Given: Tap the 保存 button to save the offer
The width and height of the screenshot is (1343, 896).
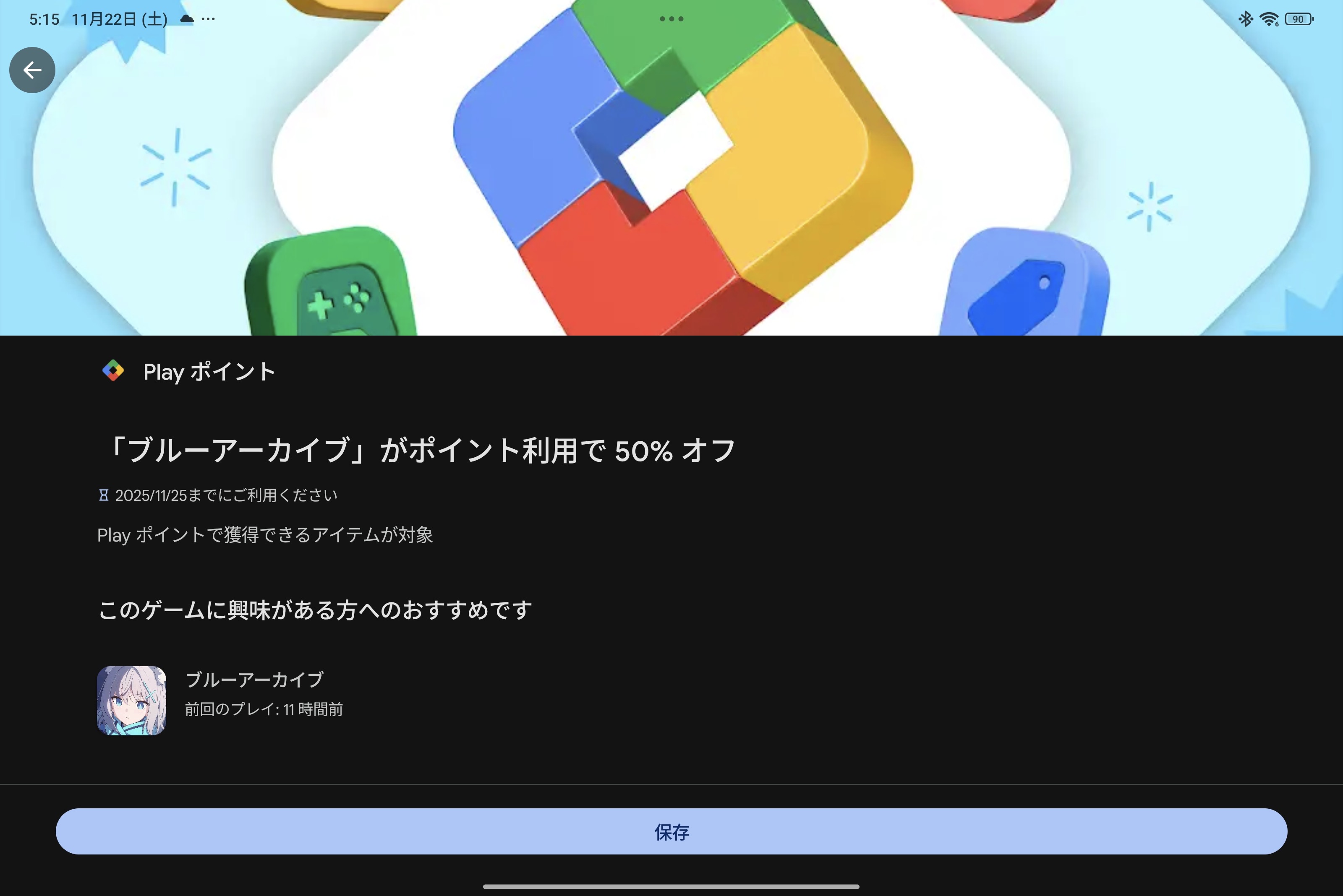Looking at the screenshot, I should [x=671, y=831].
